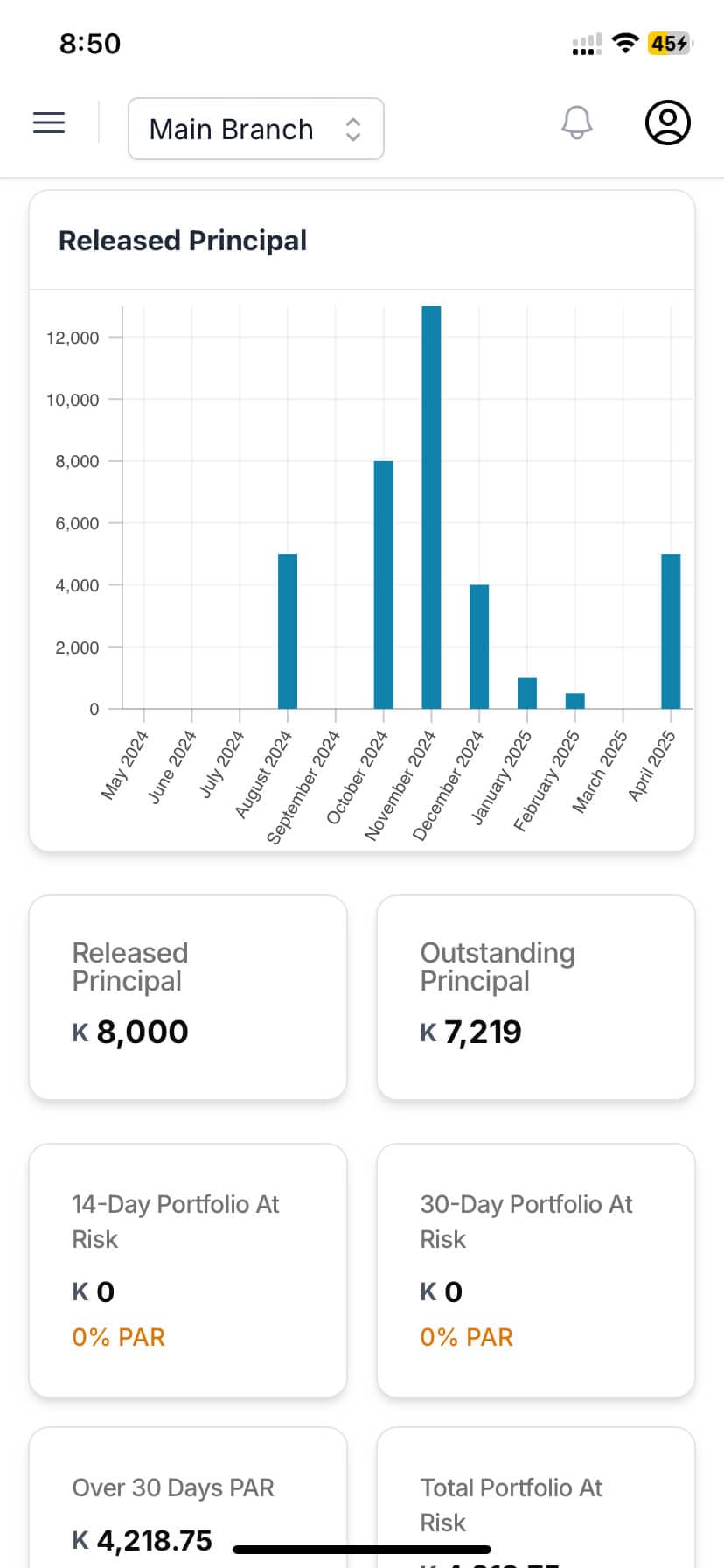Image resolution: width=724 pixels, height=1568 pixels.
Task: Select the Released Principal K 8,000 card
Action: (187, 997)
